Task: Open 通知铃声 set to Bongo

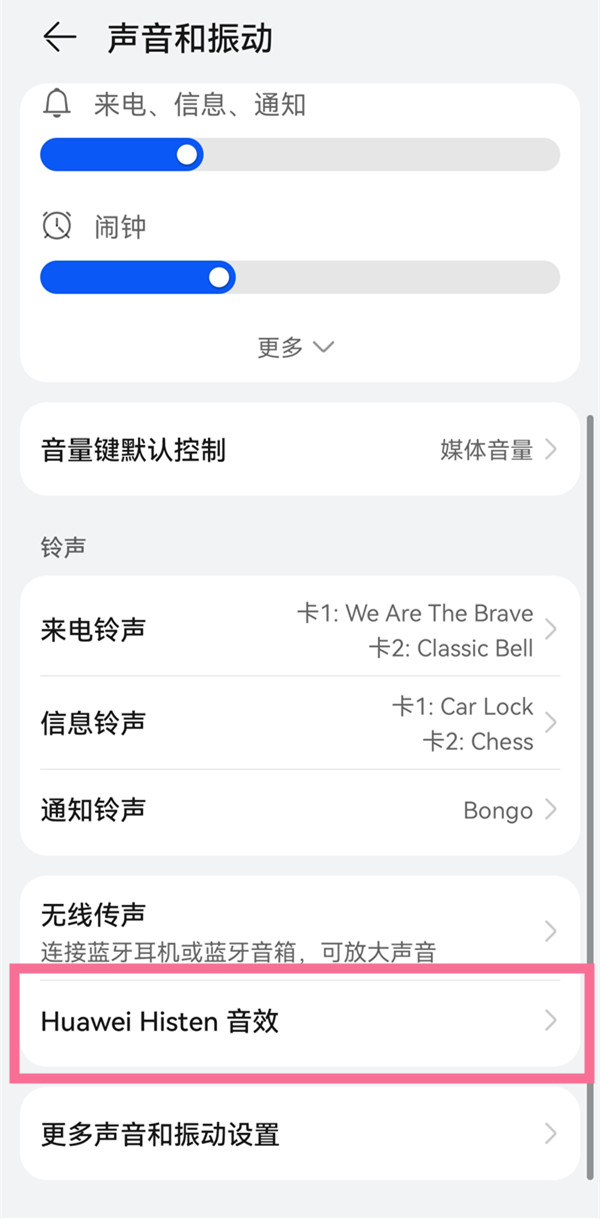Action: click(300, 810)
